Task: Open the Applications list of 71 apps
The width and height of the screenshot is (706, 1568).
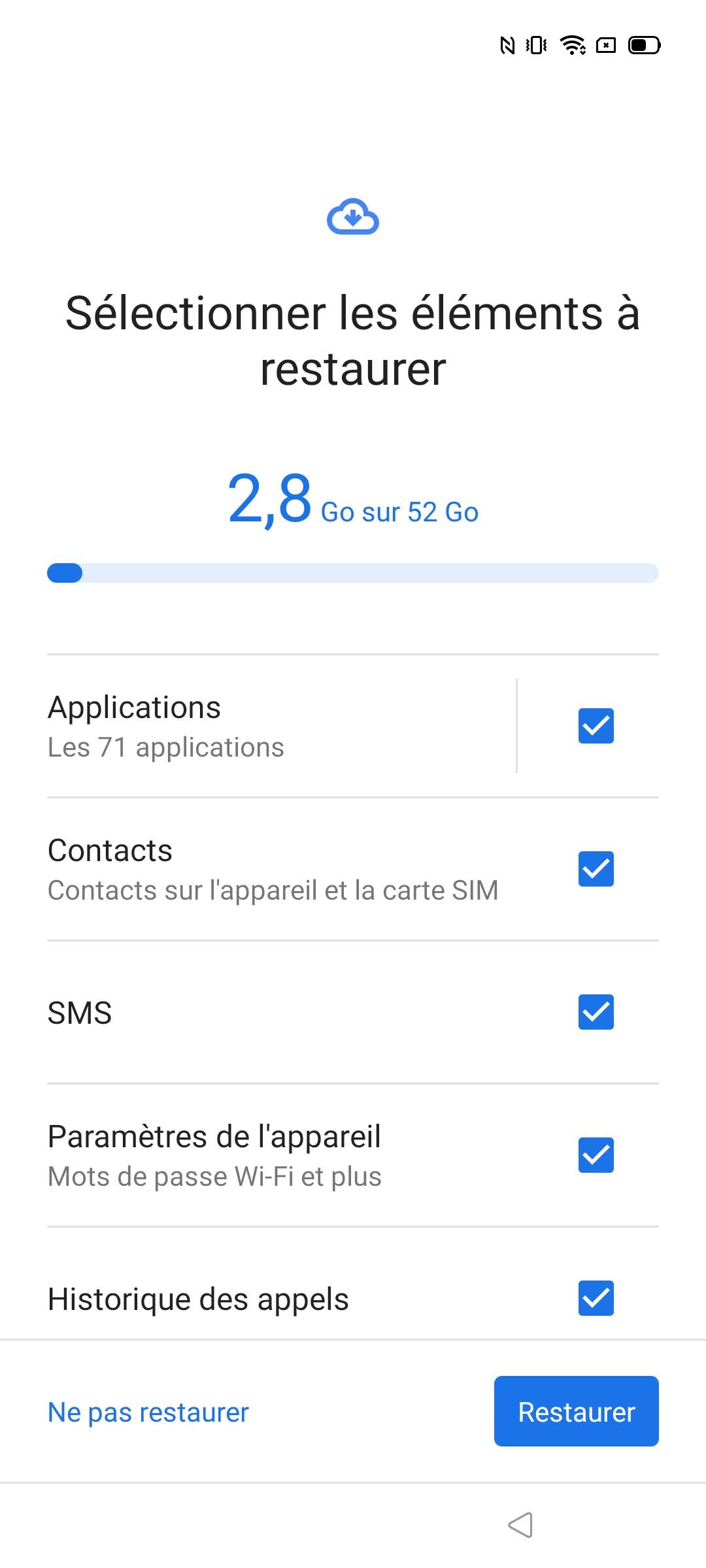Action: point(261,726)
